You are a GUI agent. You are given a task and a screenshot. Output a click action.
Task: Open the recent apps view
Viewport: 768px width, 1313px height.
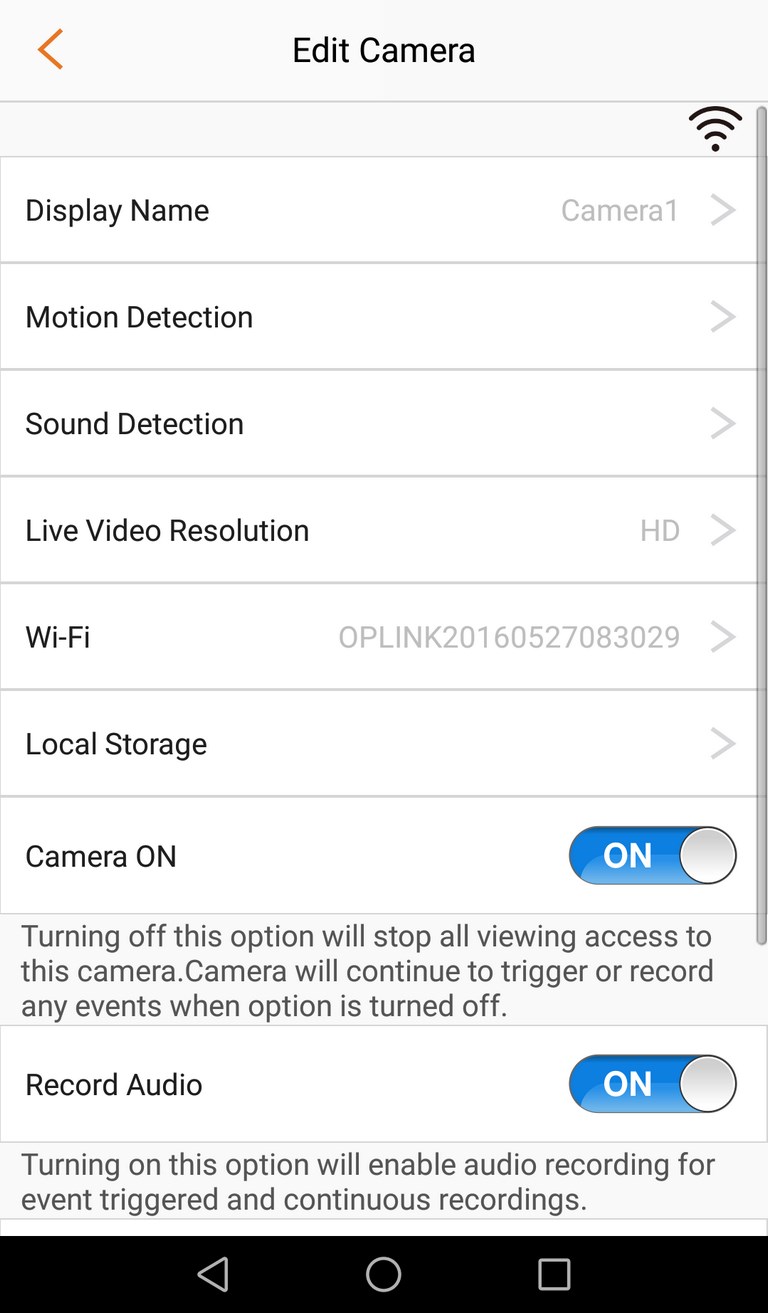(x=554, y=1274)
